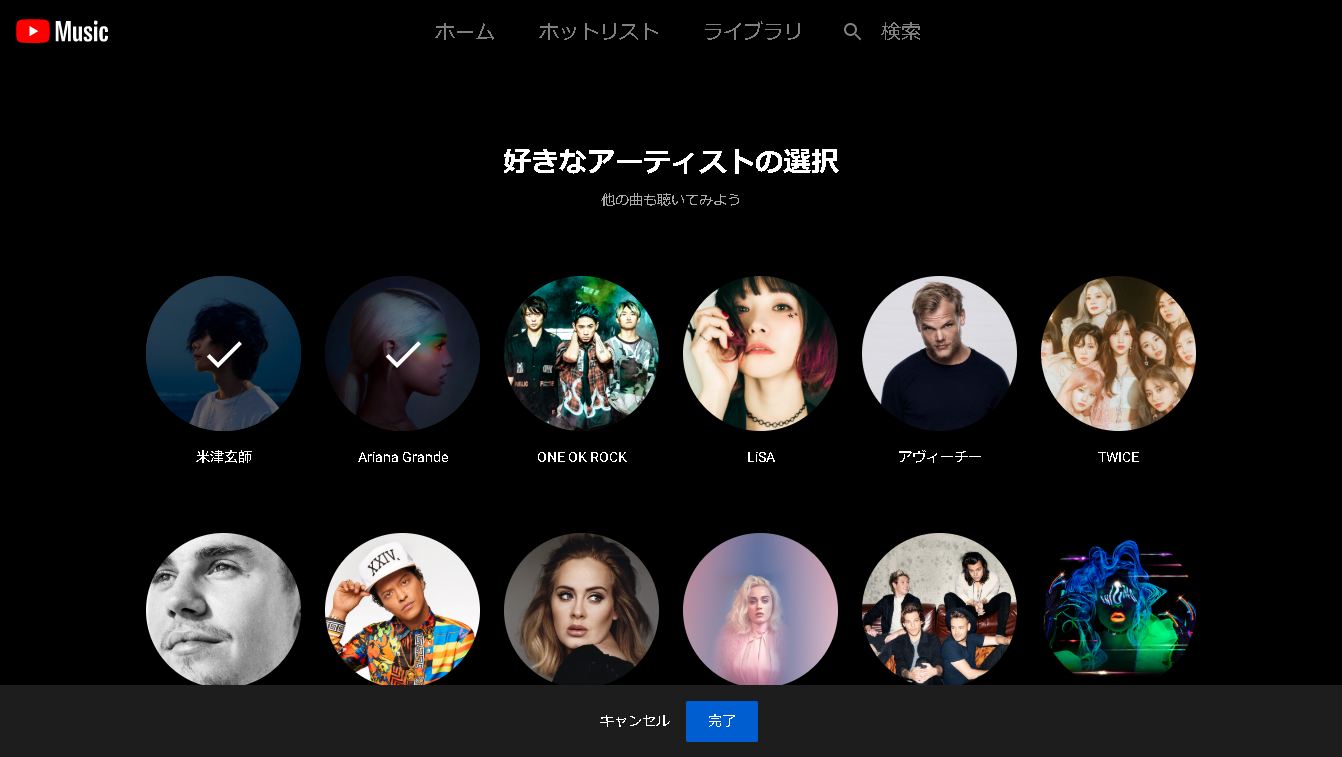The height and width of the screenshot is (757, 1342).
Task: Select the artist wearing the XXIV cap
Action: coord(402,608)
